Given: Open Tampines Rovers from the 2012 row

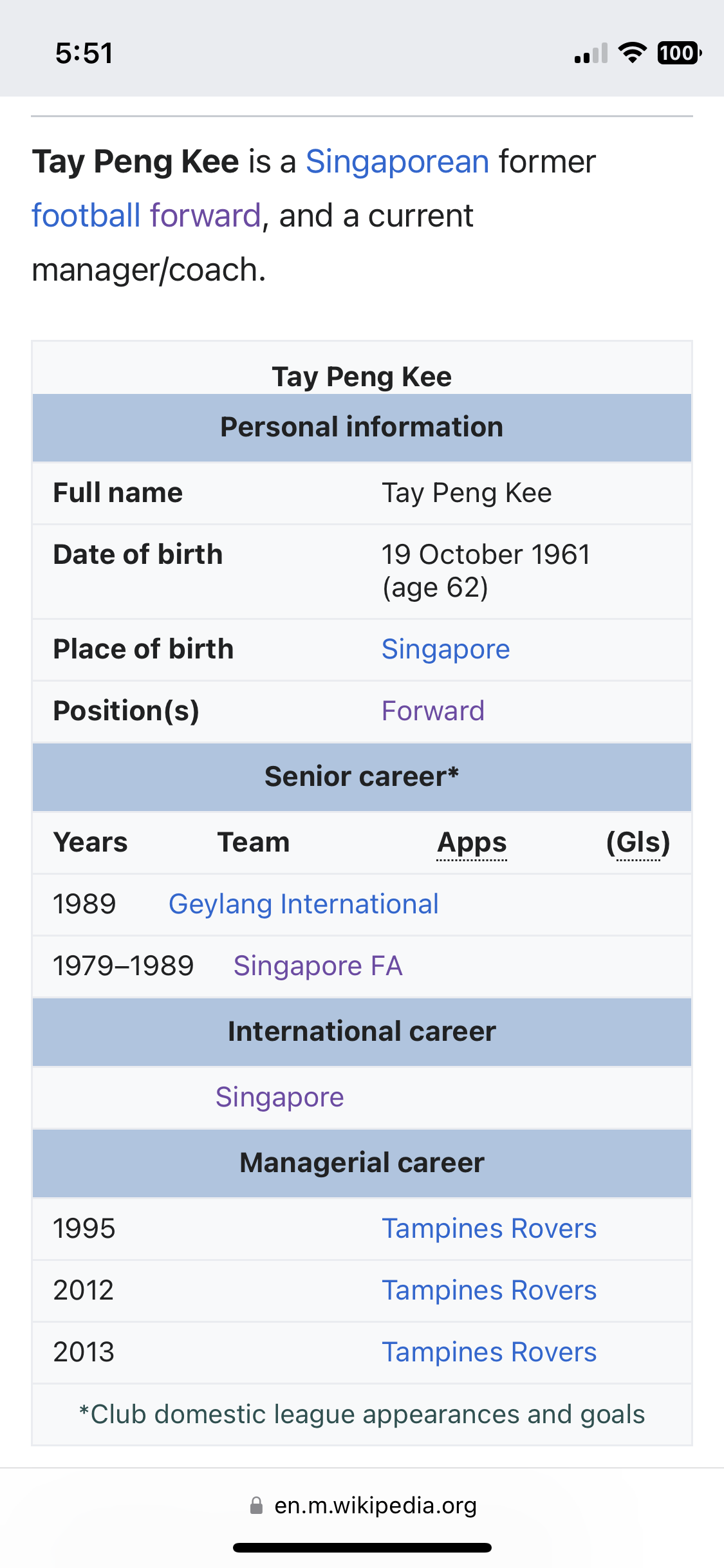Looking at the screenshot, I should click(x=489, y=1290).
